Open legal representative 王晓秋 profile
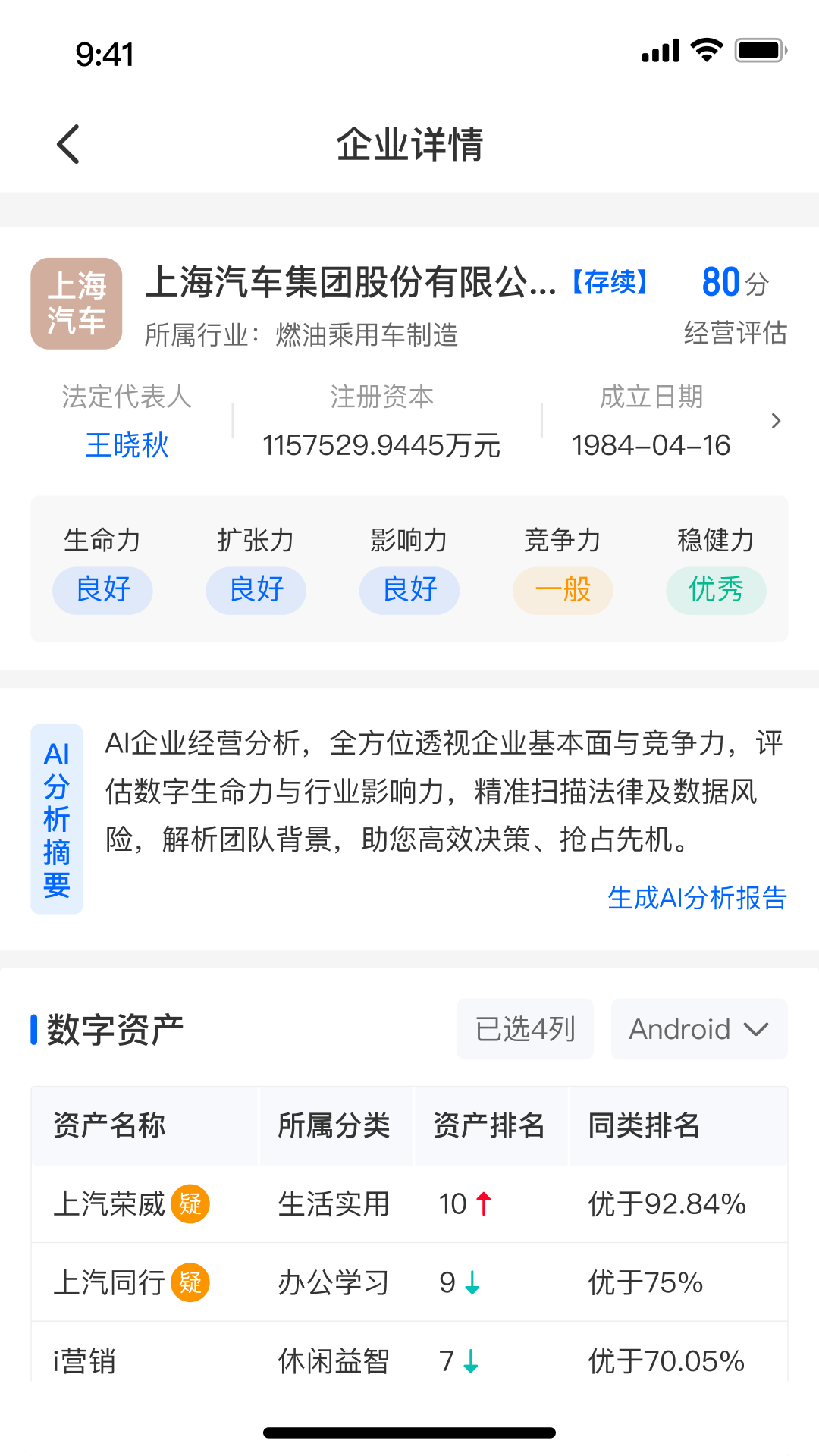 coord(127,446)
